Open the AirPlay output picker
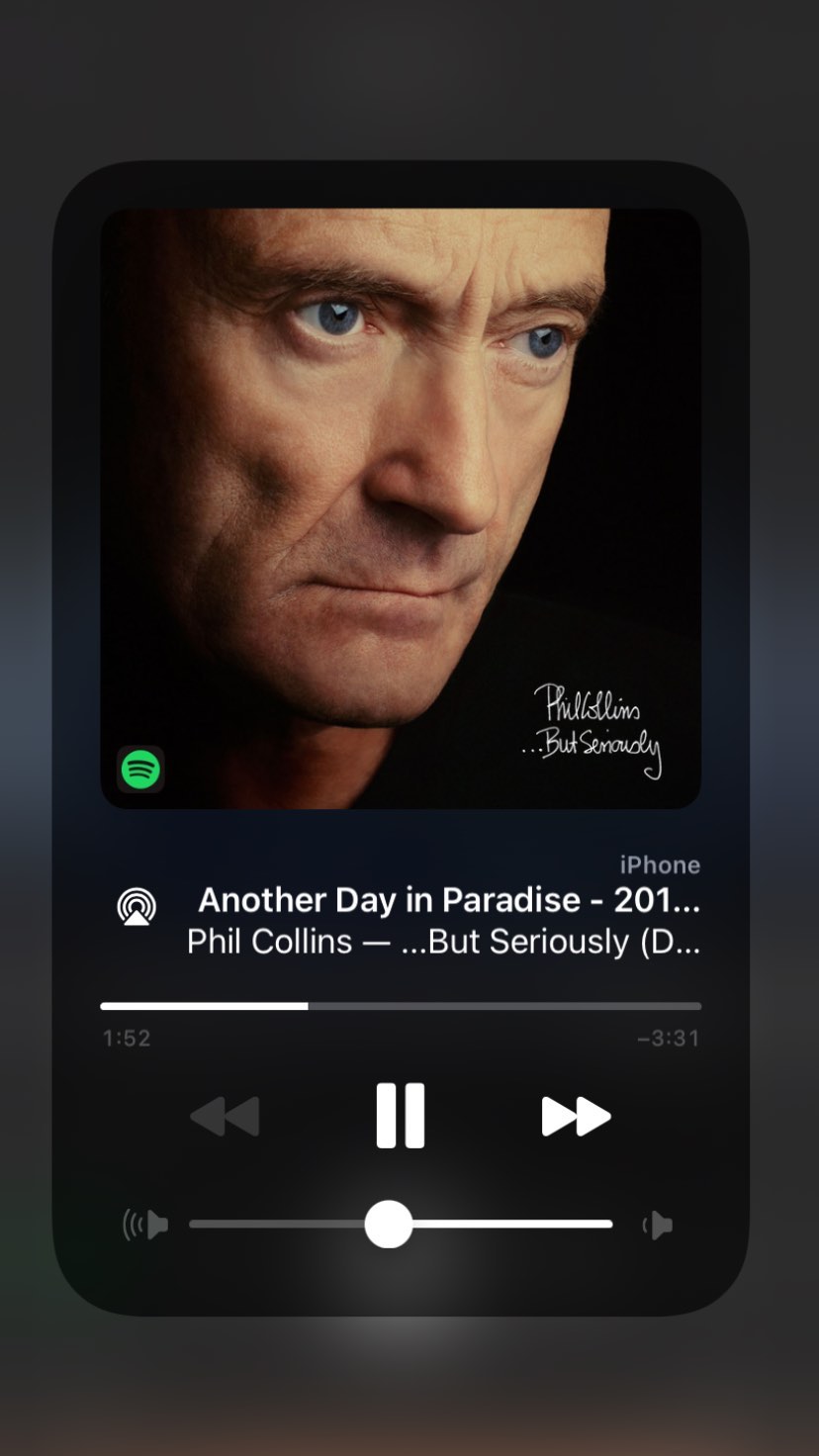The image size is (819, 1456). click(136, 906)
